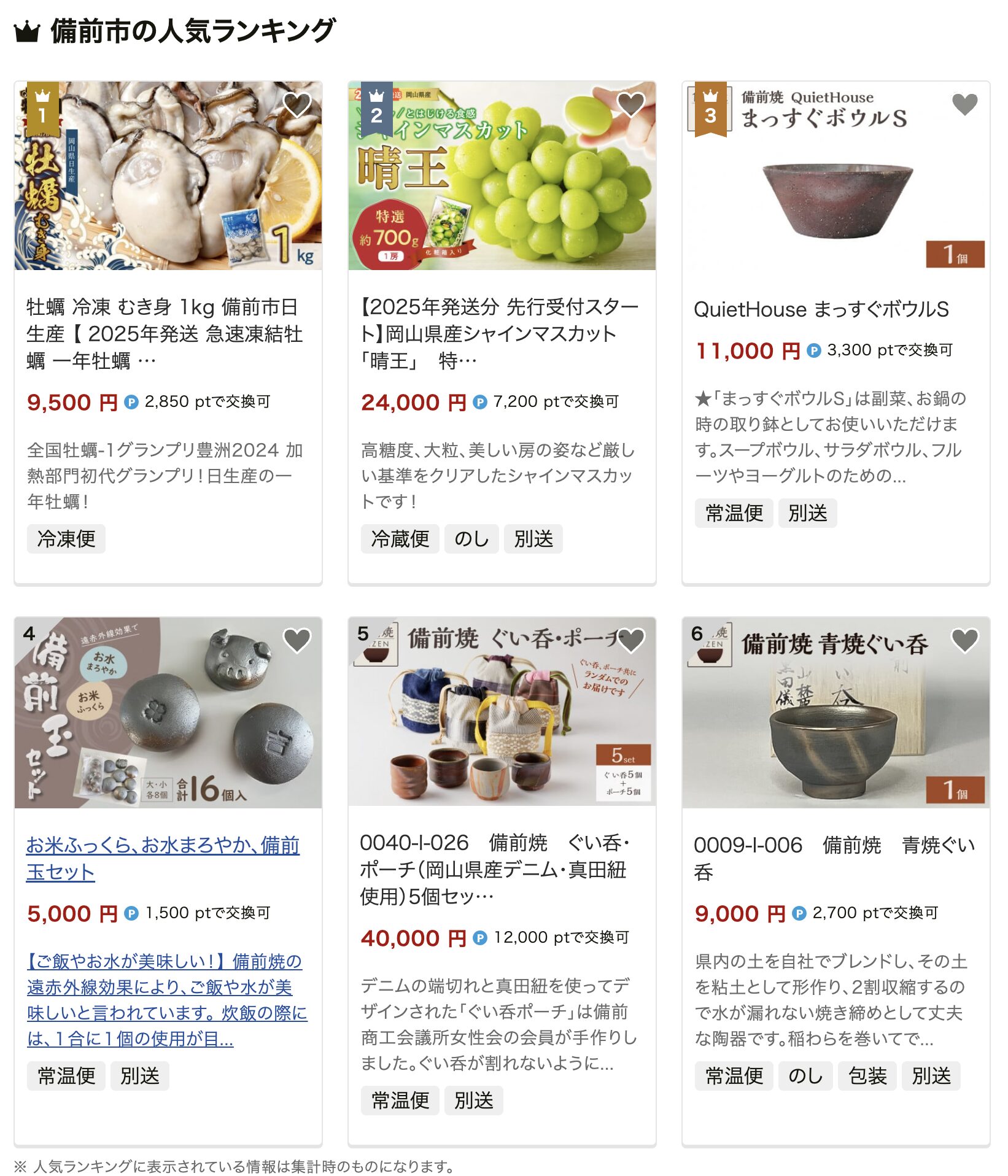Viewport: 1008px width, 1176px height.
Task: Favorite the シャインマスカット晴王 item
Action: (x=630, y=104)
